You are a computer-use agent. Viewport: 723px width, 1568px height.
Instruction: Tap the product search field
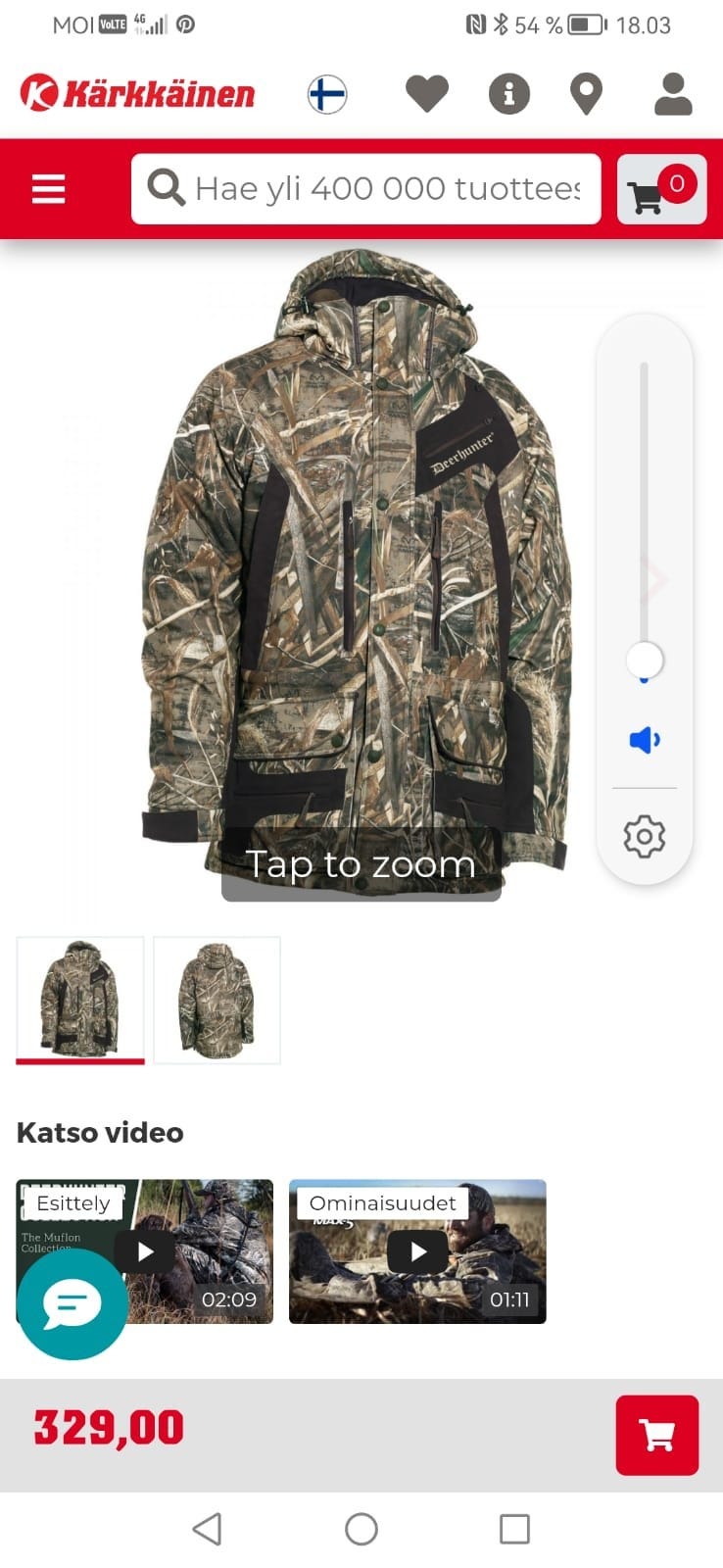pyautogui.click(x=386, y=188)
